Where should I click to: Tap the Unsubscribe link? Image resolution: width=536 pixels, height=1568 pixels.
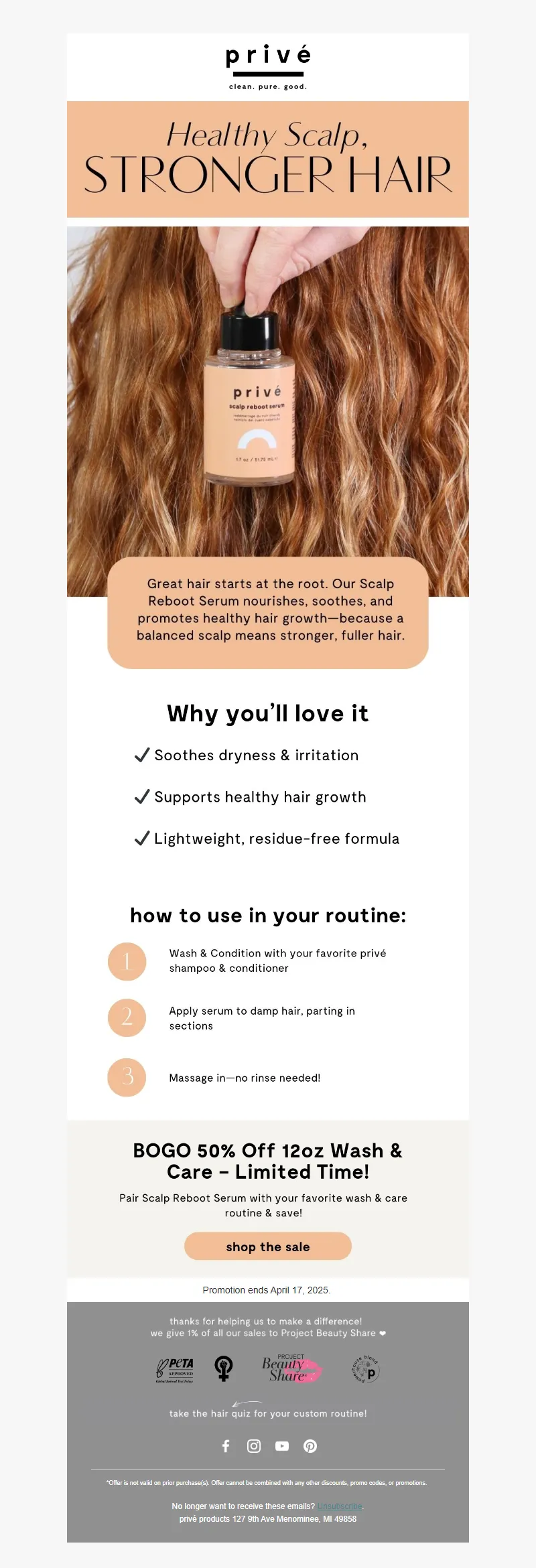click(340, 1506)
